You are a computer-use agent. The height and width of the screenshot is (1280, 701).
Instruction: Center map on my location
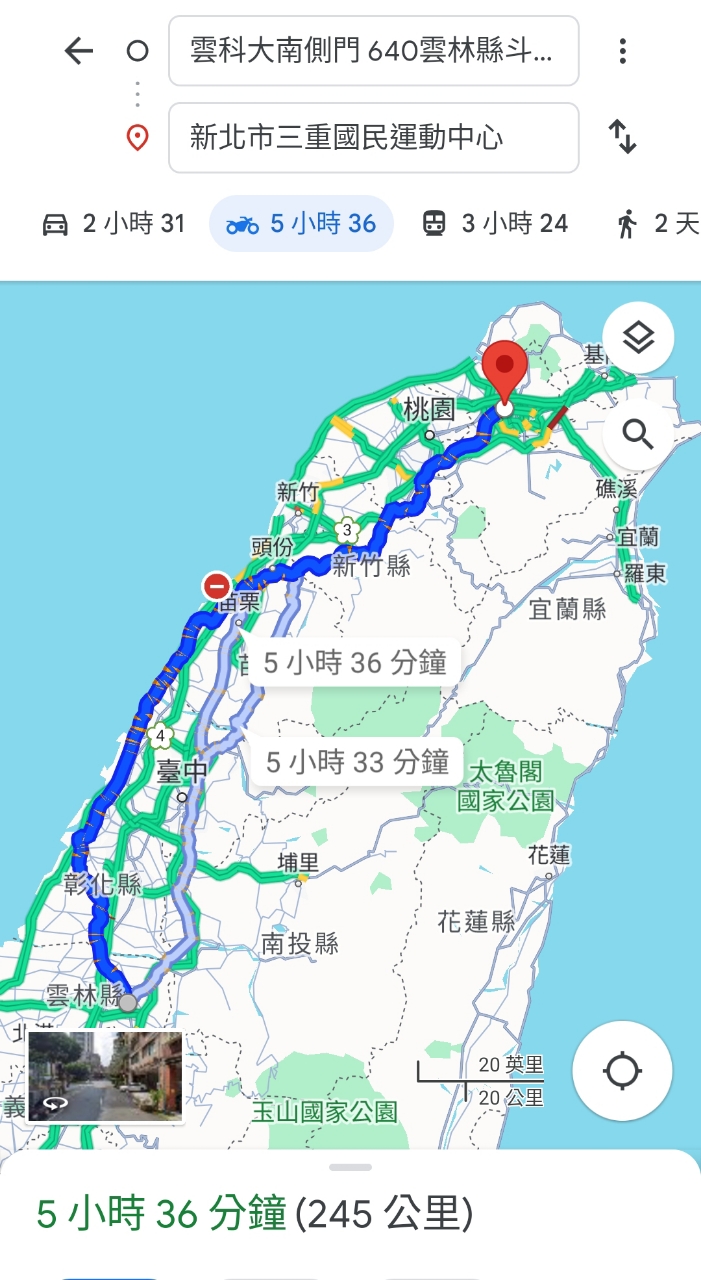click(x=622, y=1071)
